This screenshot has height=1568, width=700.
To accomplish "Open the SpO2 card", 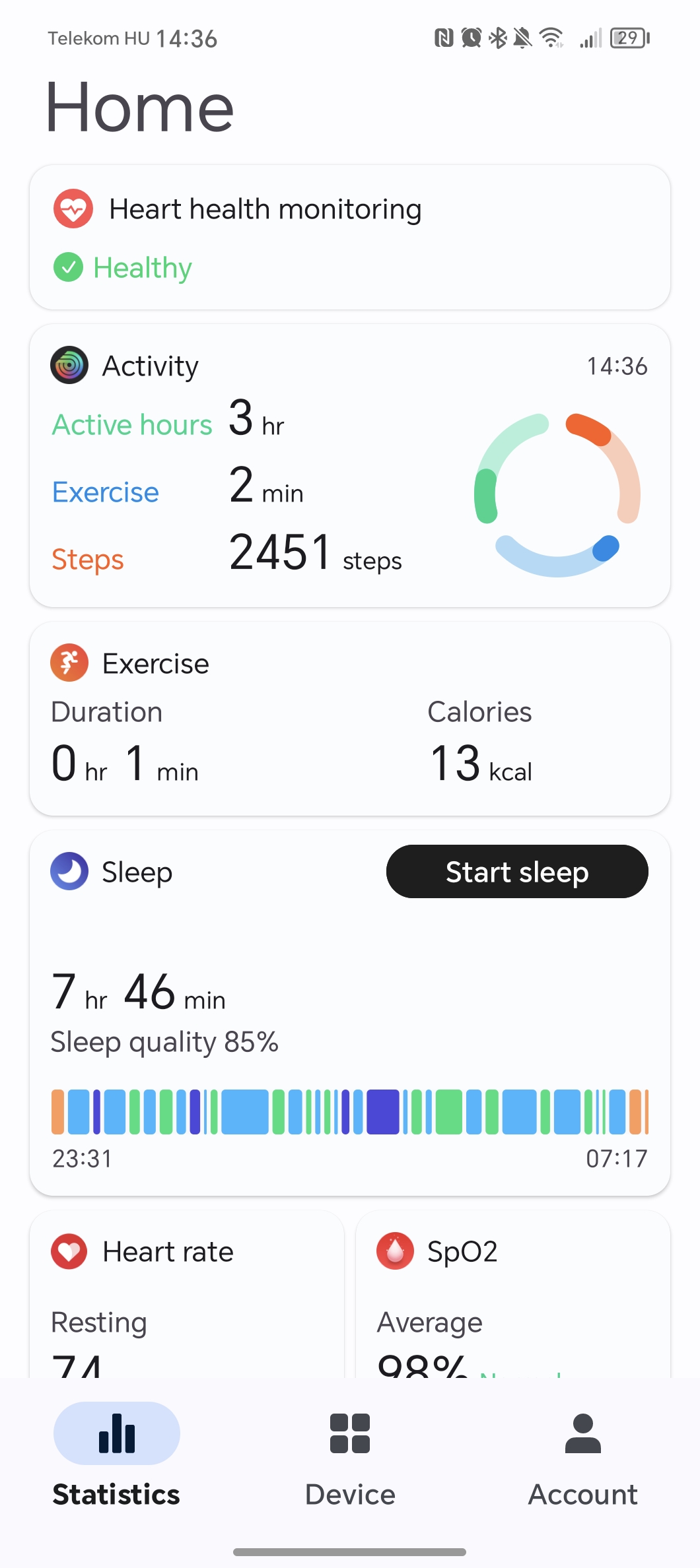I will (513, 1294).
